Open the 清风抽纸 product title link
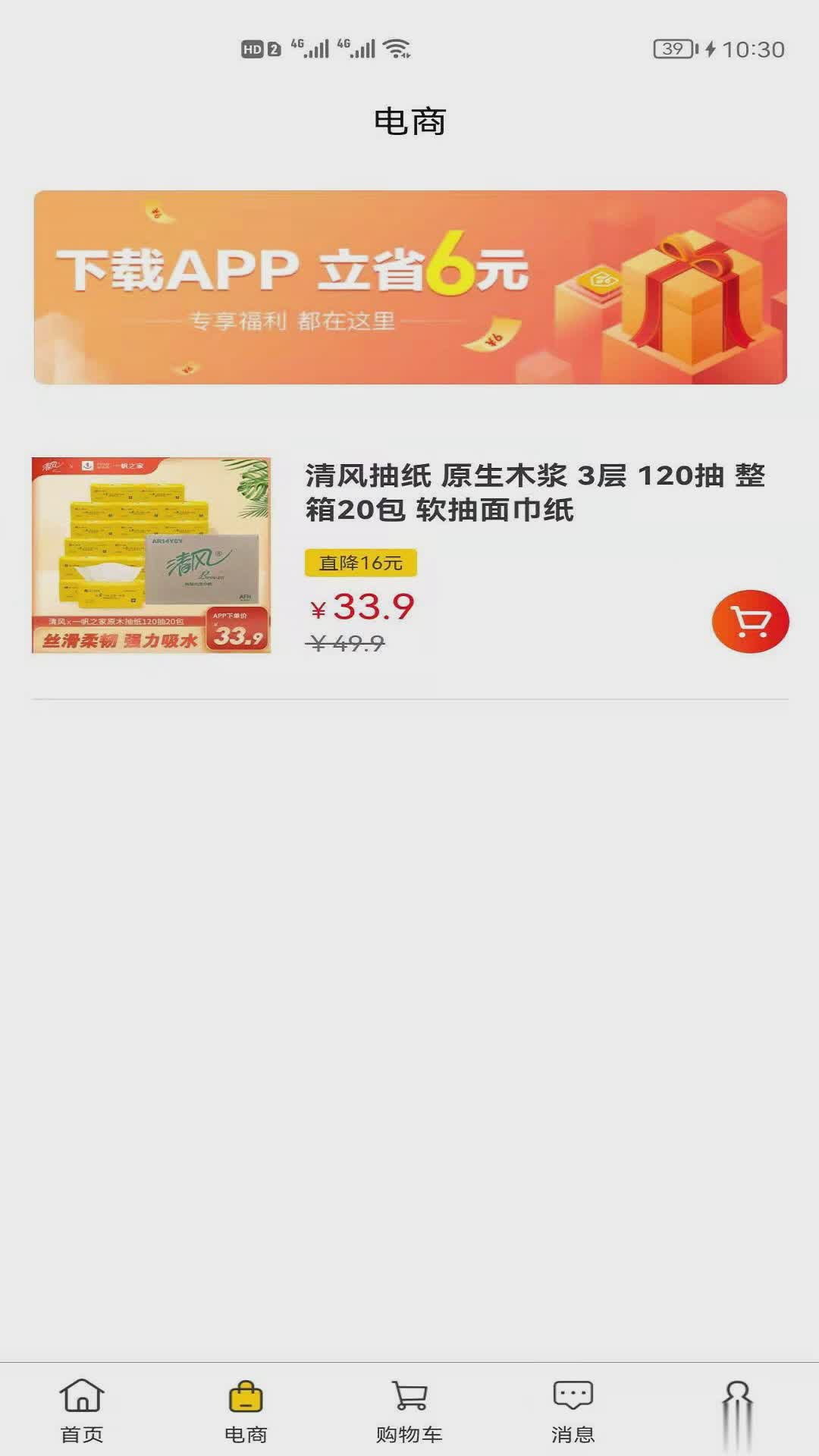This screenshot has height=1456, width=819. pyautogui.click(x=531, y=491)
